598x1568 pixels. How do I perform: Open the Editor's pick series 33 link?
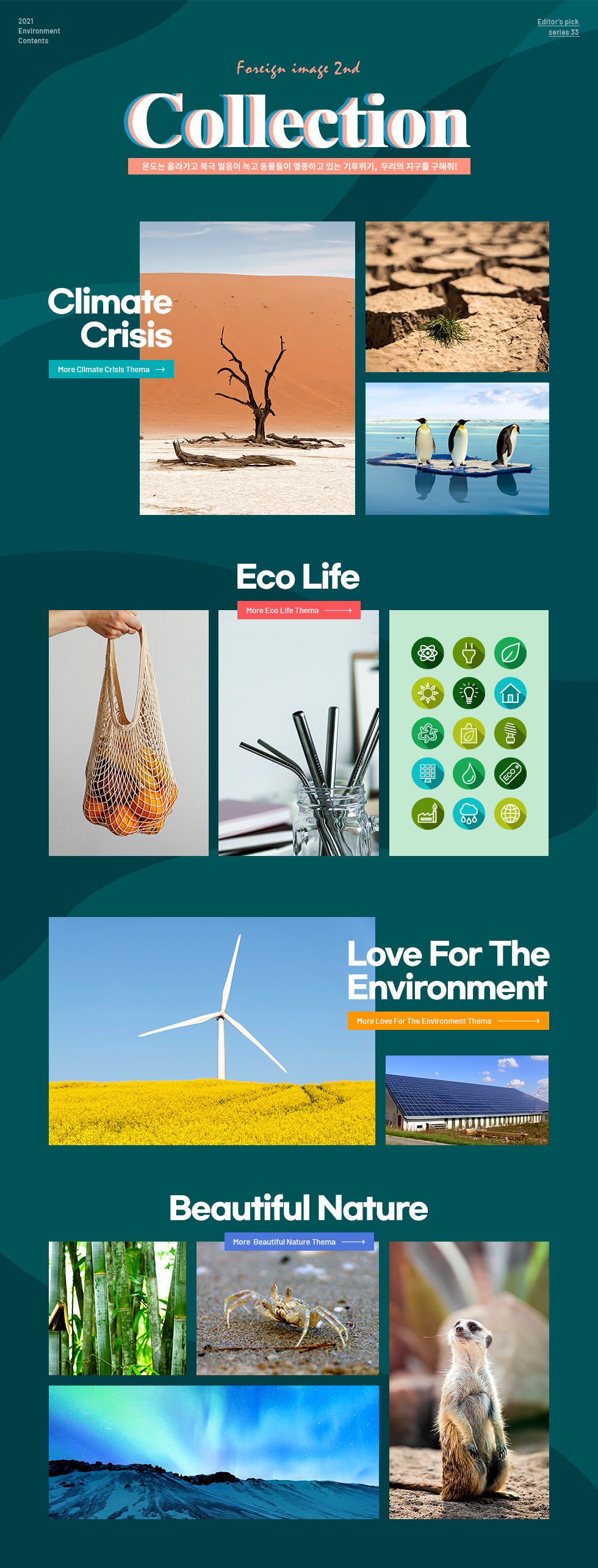click(558, 27)
